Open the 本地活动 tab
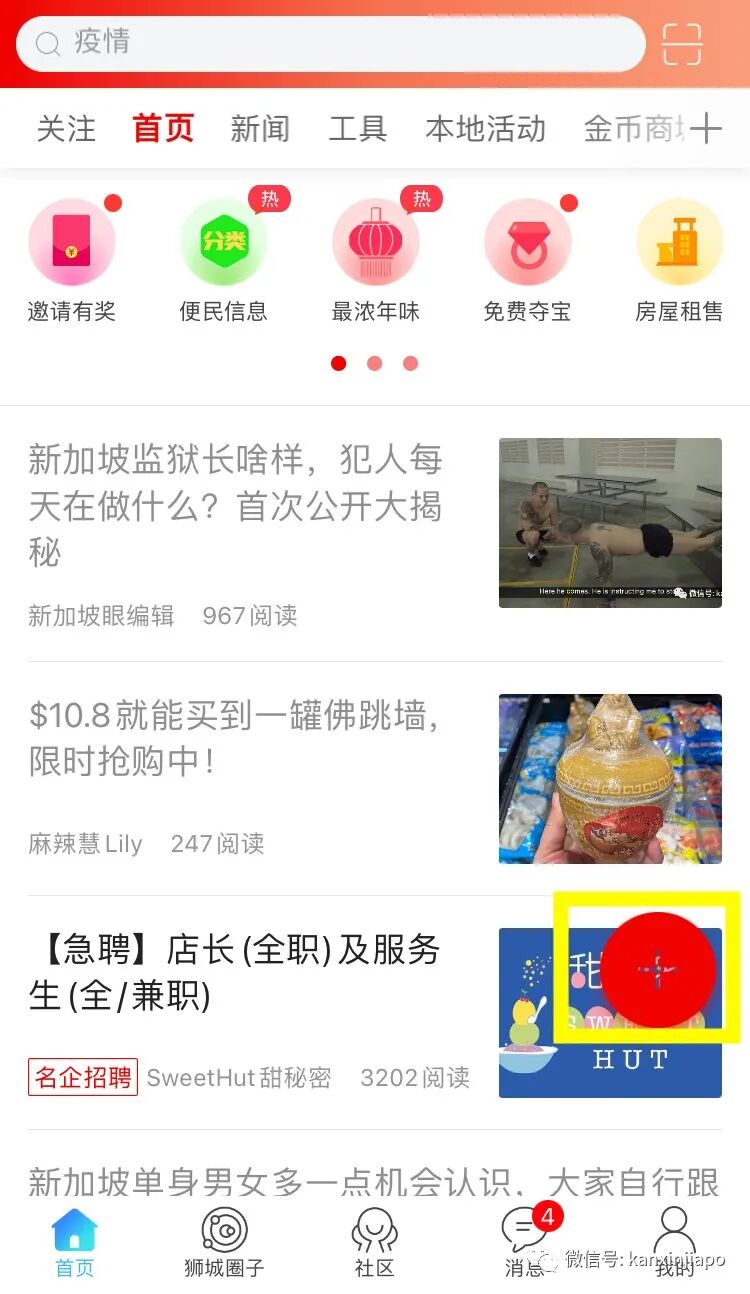The image size is (750, 1294). coord(485,129)
